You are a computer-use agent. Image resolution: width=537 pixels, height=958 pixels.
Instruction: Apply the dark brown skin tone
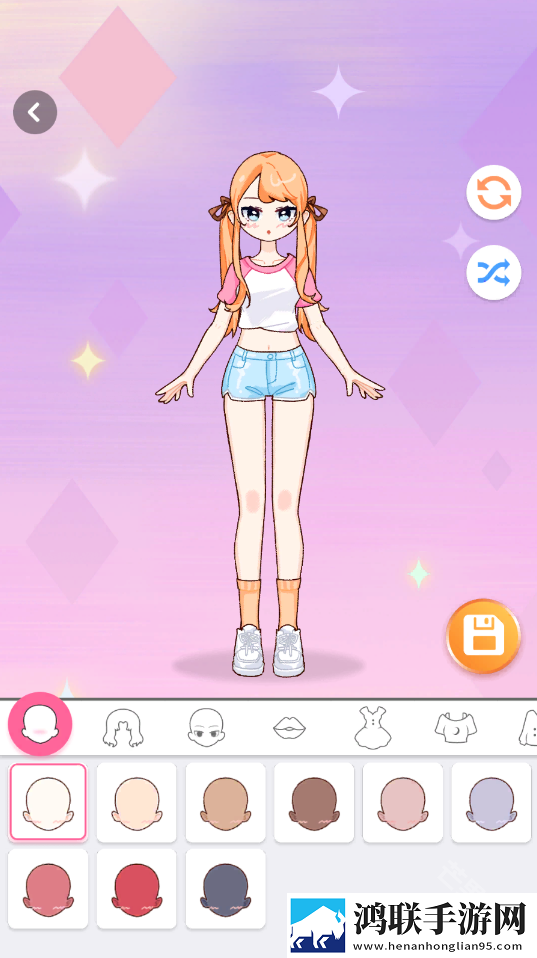click(314, 802)
